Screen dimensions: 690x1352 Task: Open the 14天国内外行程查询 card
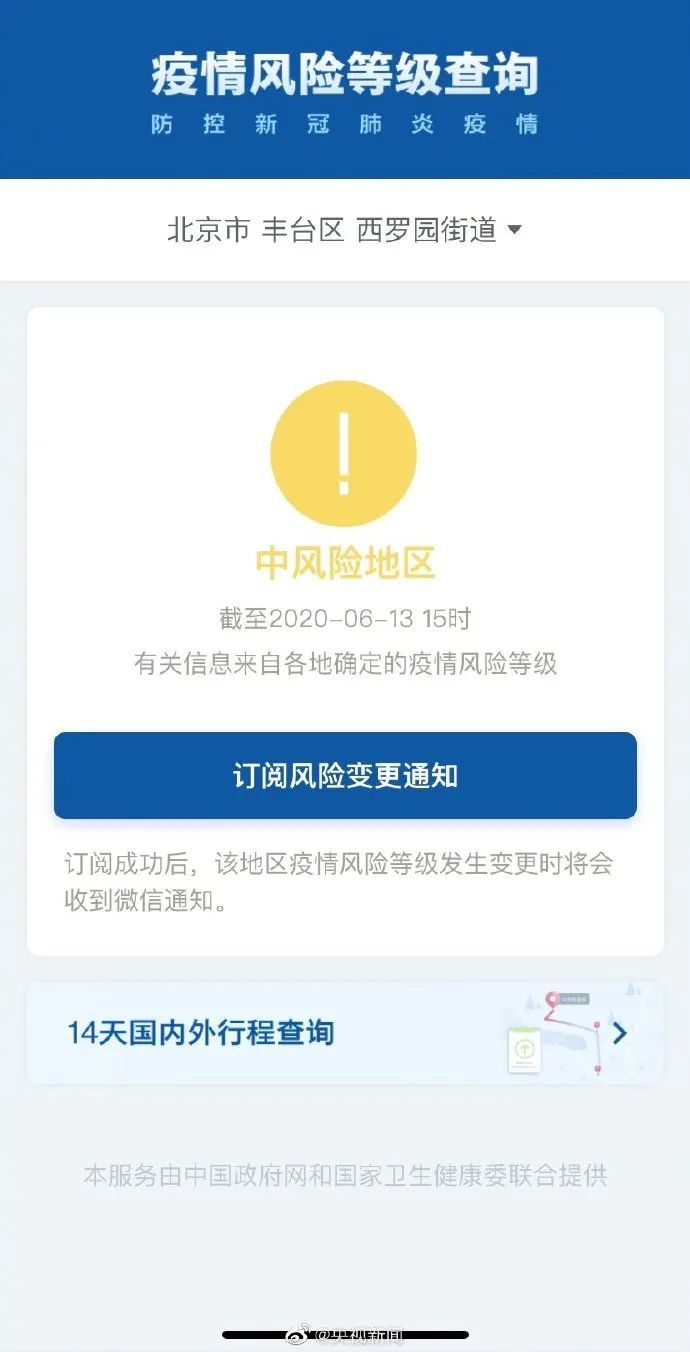[345, 1033]
